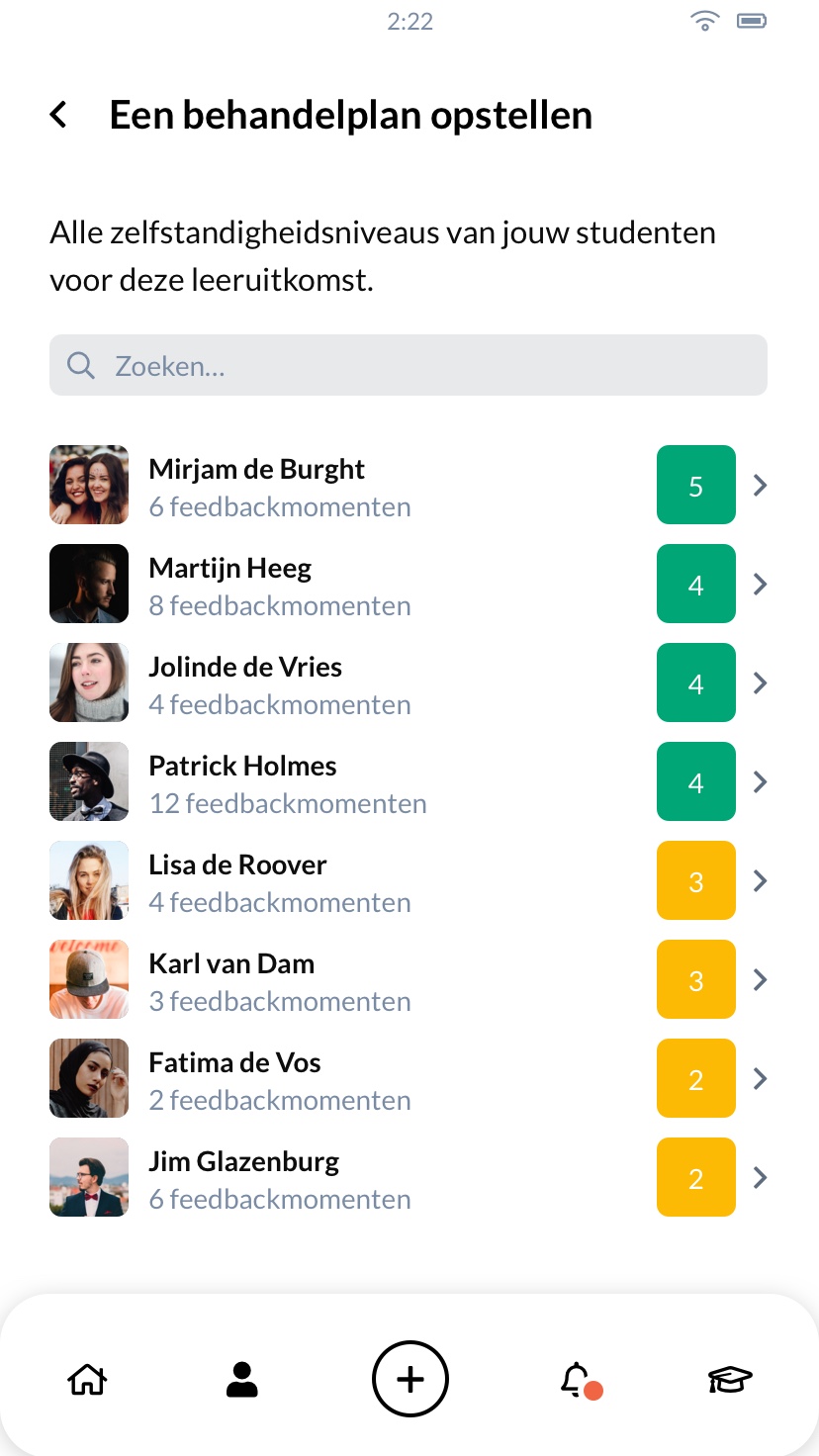Image resolution: width=819 pixels, height=1456 pixels.
Task: Select Jolinde de Vries from the list
Action: tap(409, 682)
